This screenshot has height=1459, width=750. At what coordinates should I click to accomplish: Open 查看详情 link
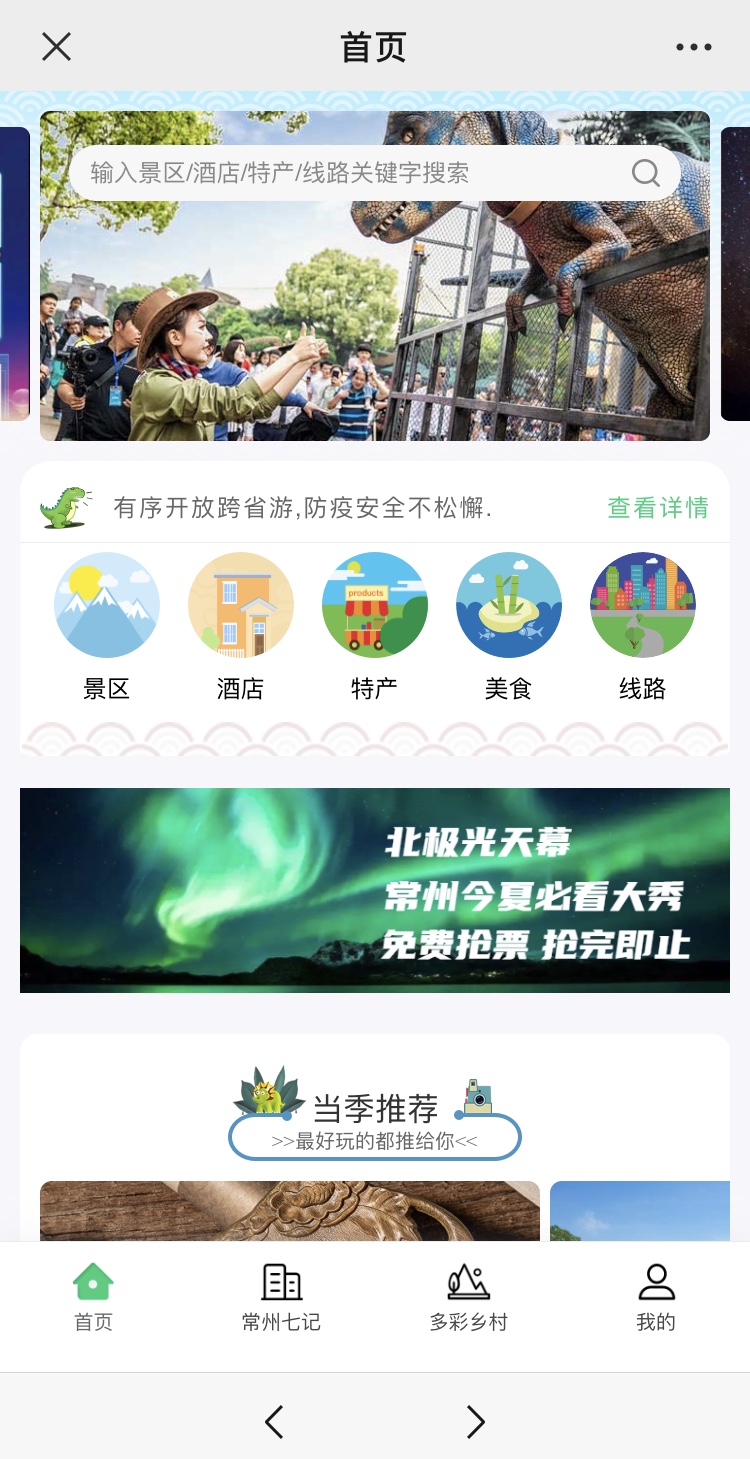click(658, 508)
